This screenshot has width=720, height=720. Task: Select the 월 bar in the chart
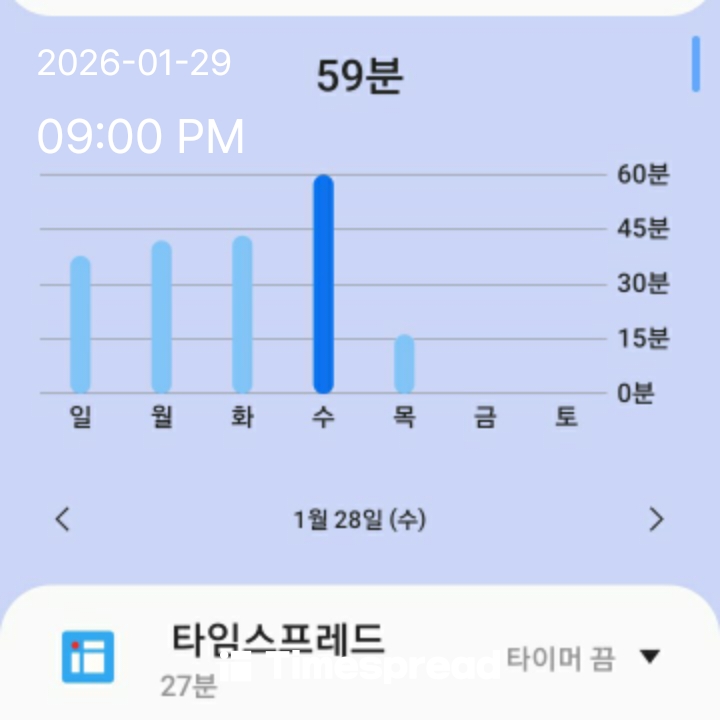[x=162, y=317]
